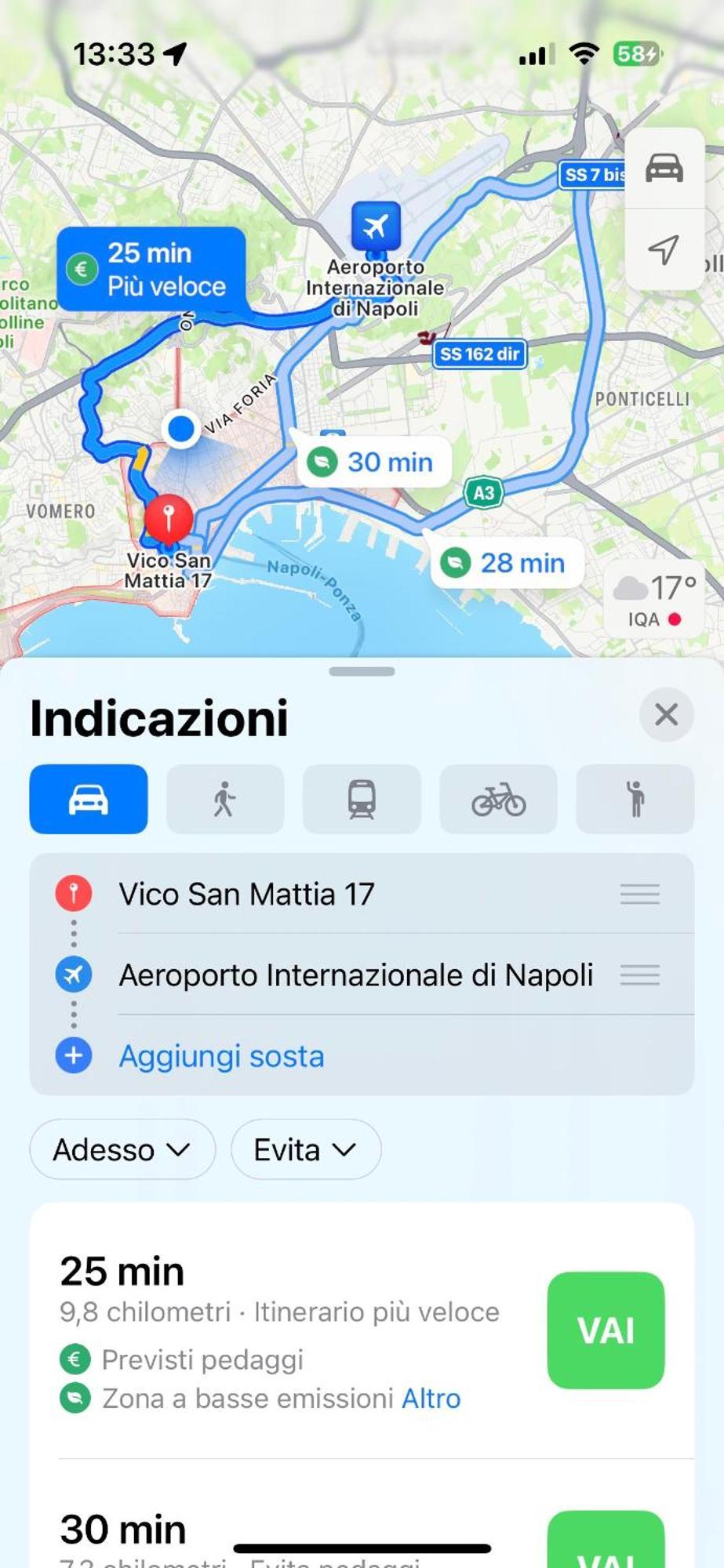Edit destination Aeroporto Internazionale di Napoli
724x1568 pixels.
click(x=355, y=975)
